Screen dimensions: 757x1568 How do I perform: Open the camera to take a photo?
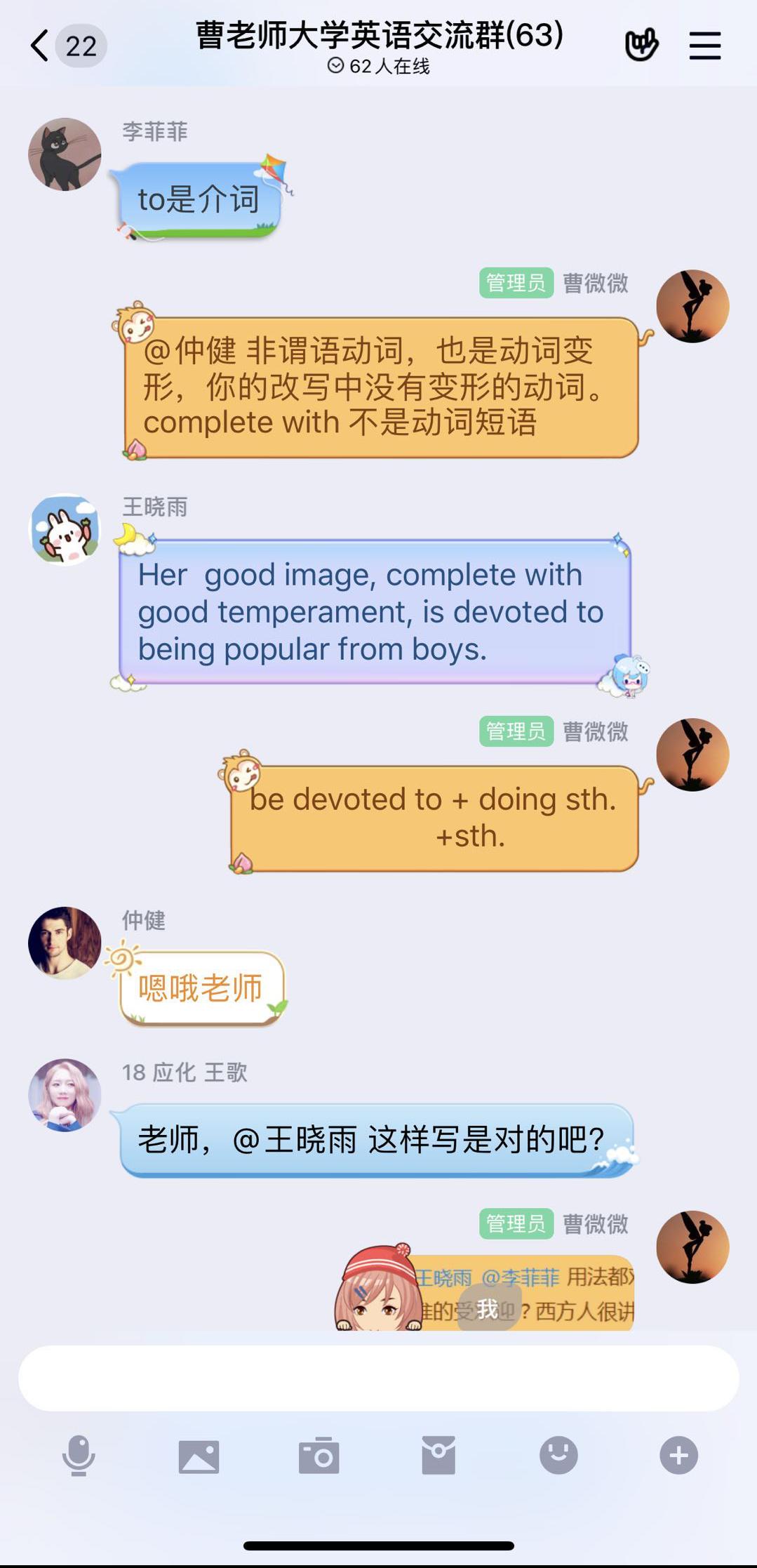319,1455
